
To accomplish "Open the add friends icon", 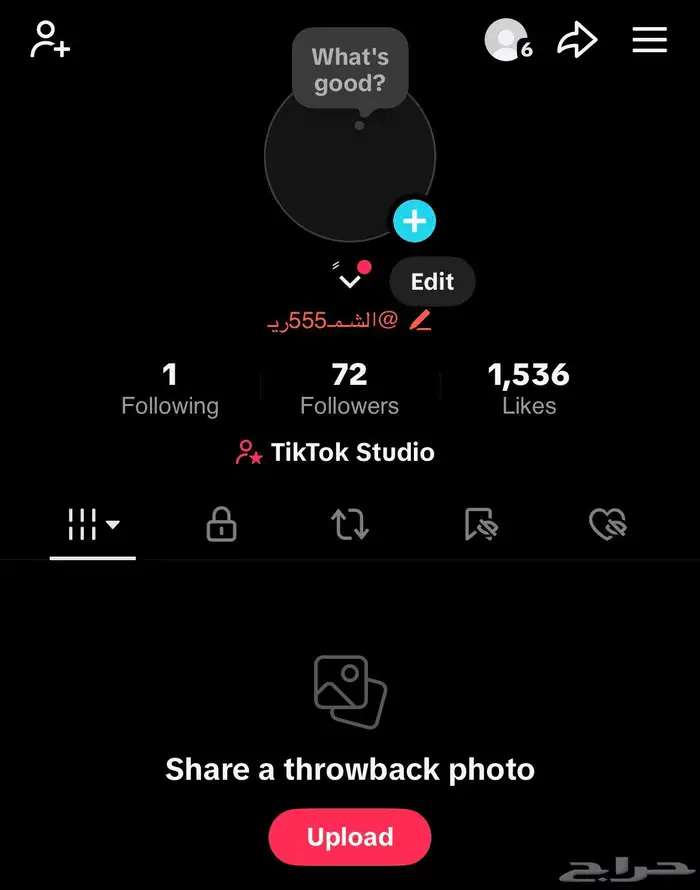I will point(50,40).
